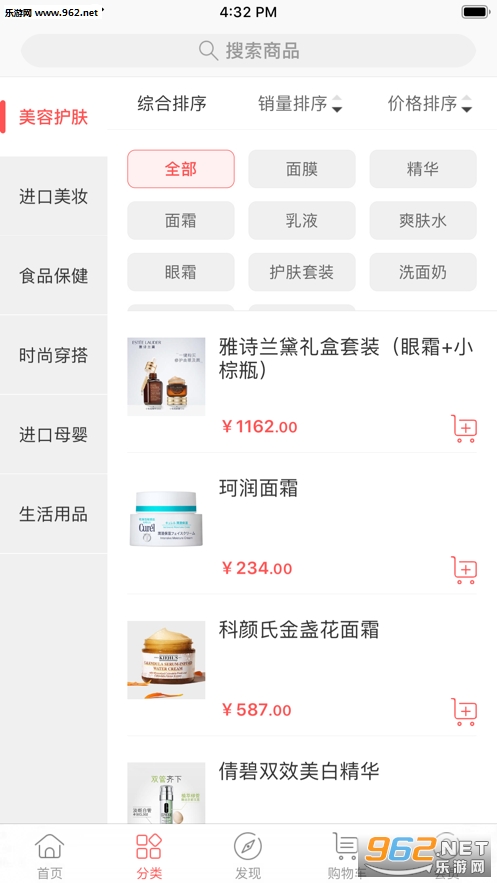This screenshot has height=883, width=497.
Task: Select the 食品保健 category
Action: [53, 276]
